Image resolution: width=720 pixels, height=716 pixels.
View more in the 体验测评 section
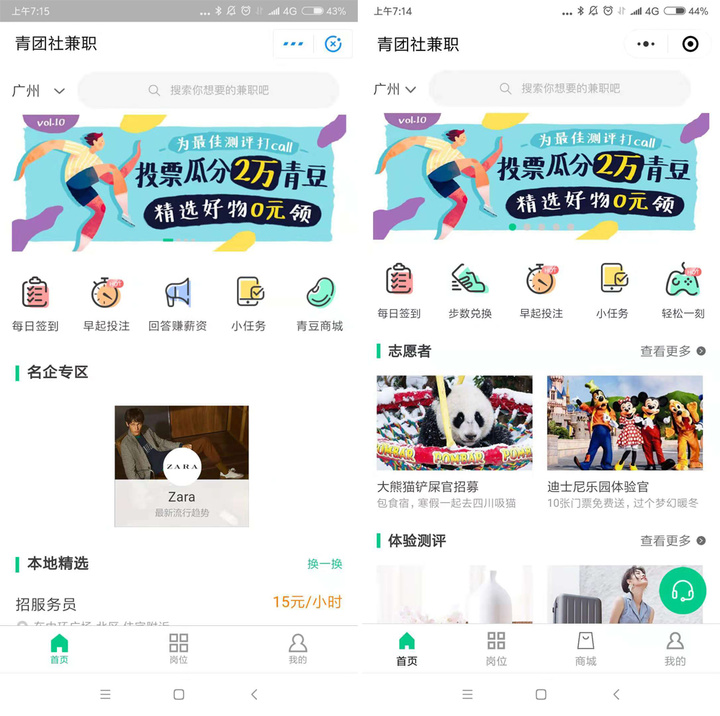tap(672, 541)
